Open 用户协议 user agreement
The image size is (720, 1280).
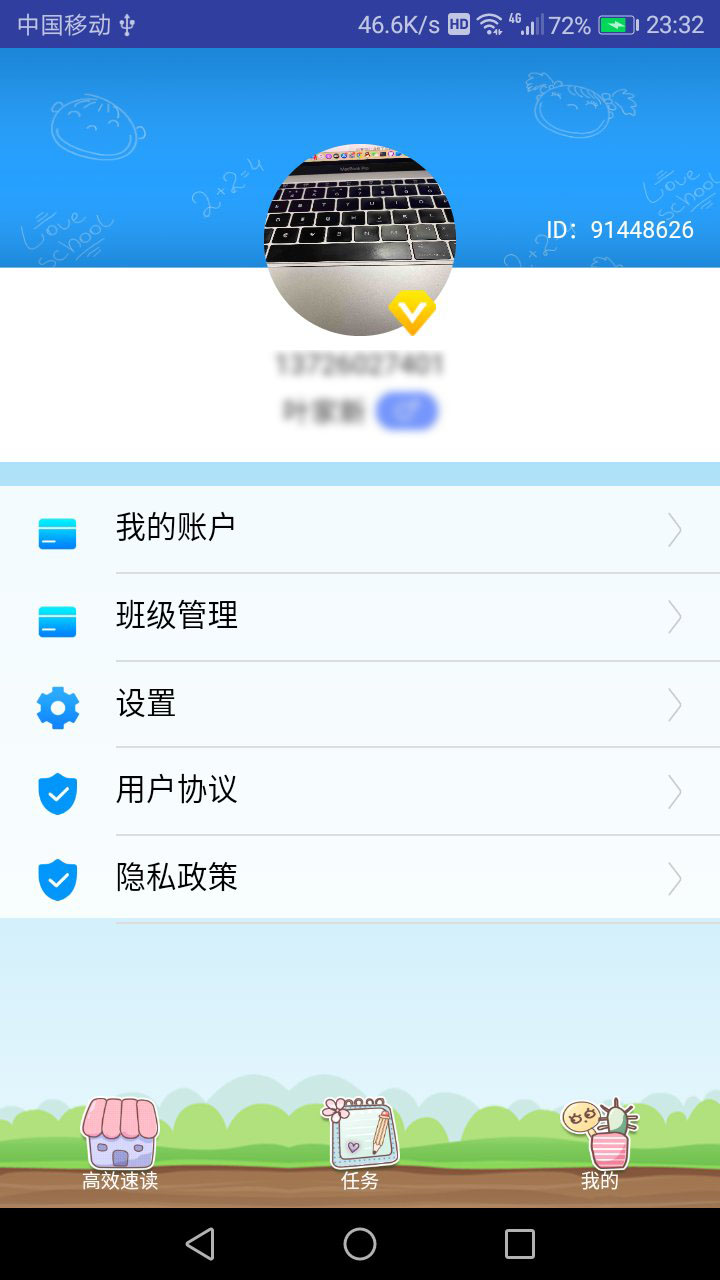[360, 792]
